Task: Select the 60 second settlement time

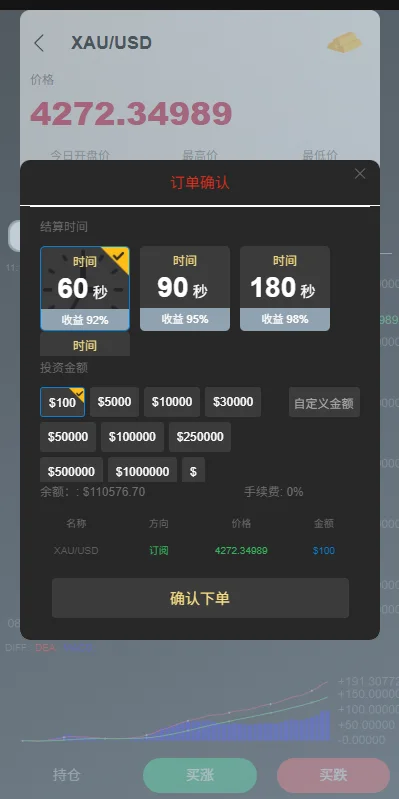Action: [85, 289]
